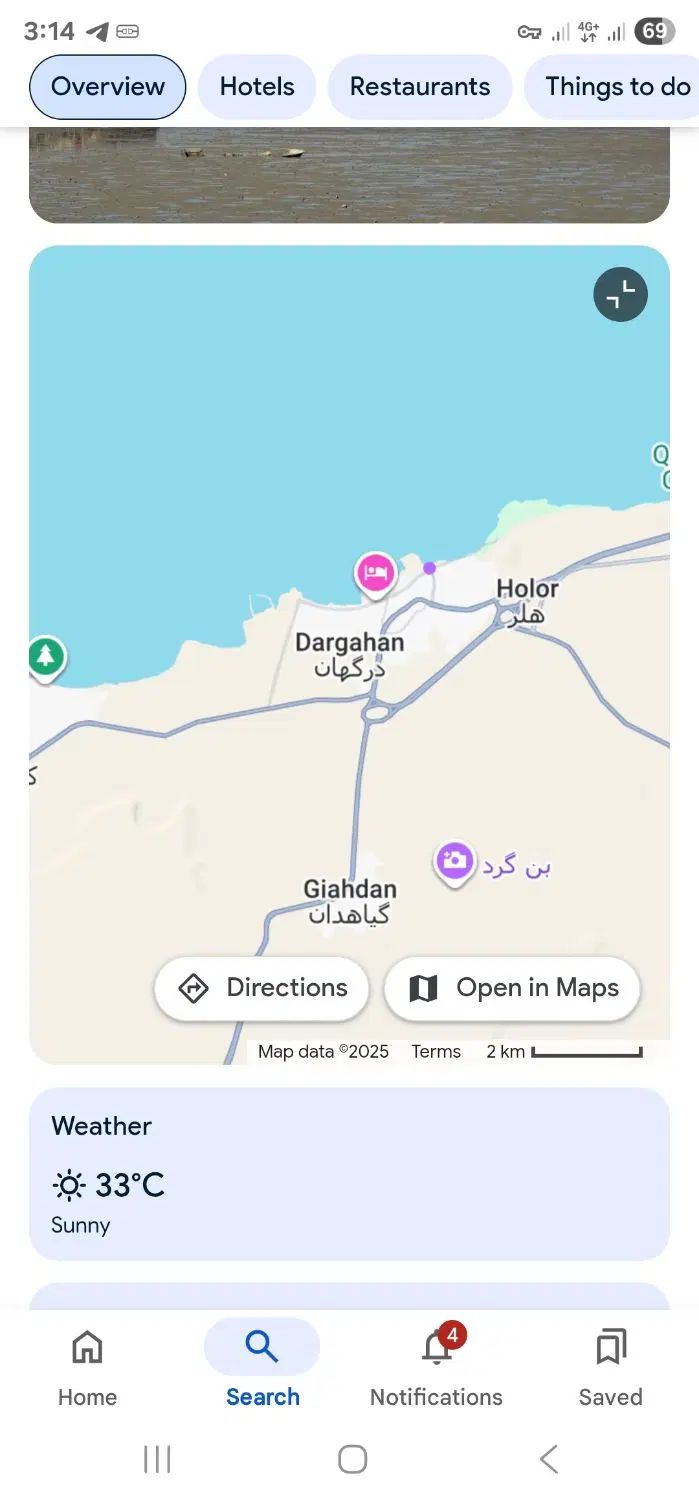
Task: Open the Restaurants chip
Action: point(420,87)
